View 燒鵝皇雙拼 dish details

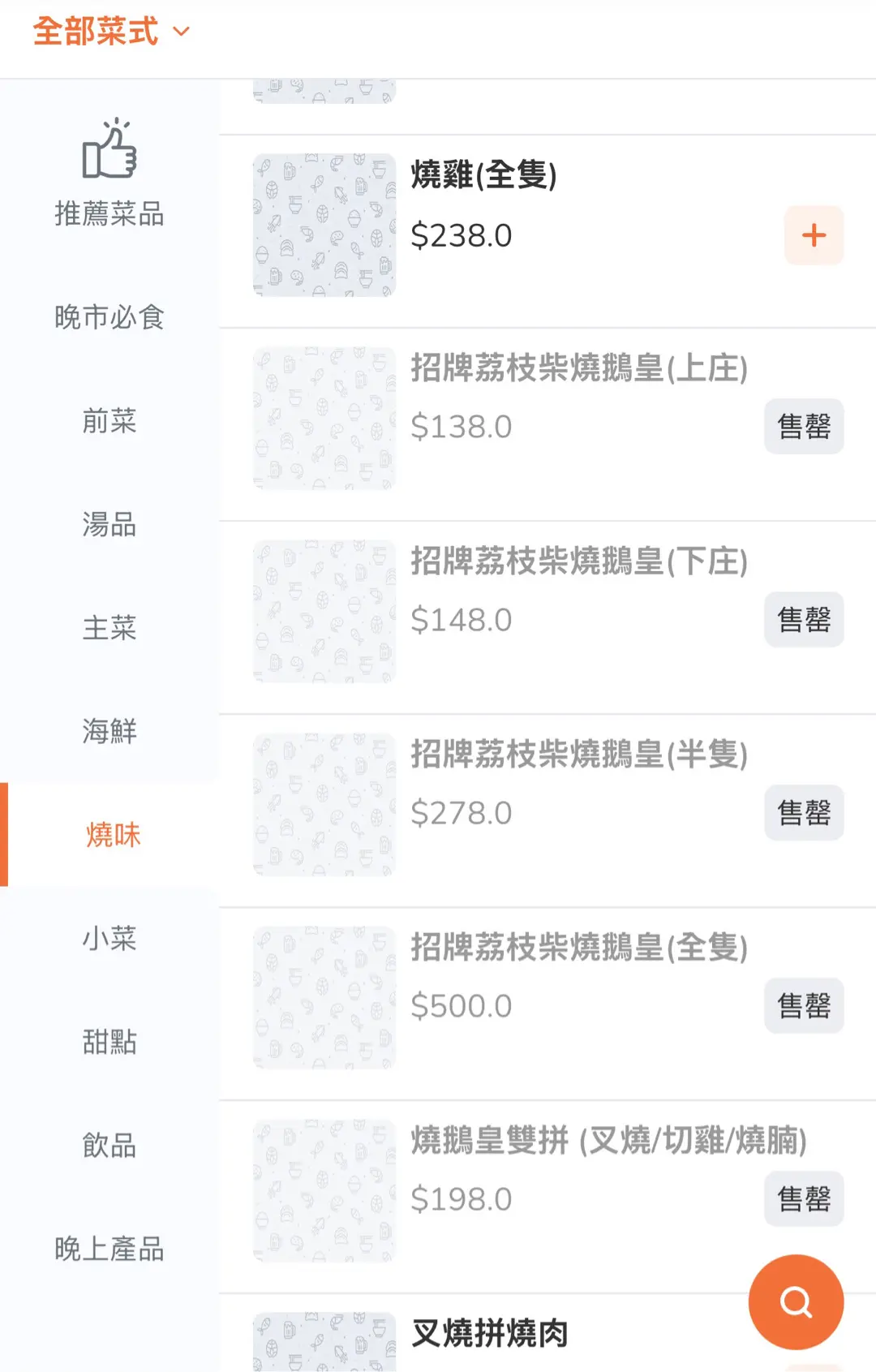[x=608, y=1141]
